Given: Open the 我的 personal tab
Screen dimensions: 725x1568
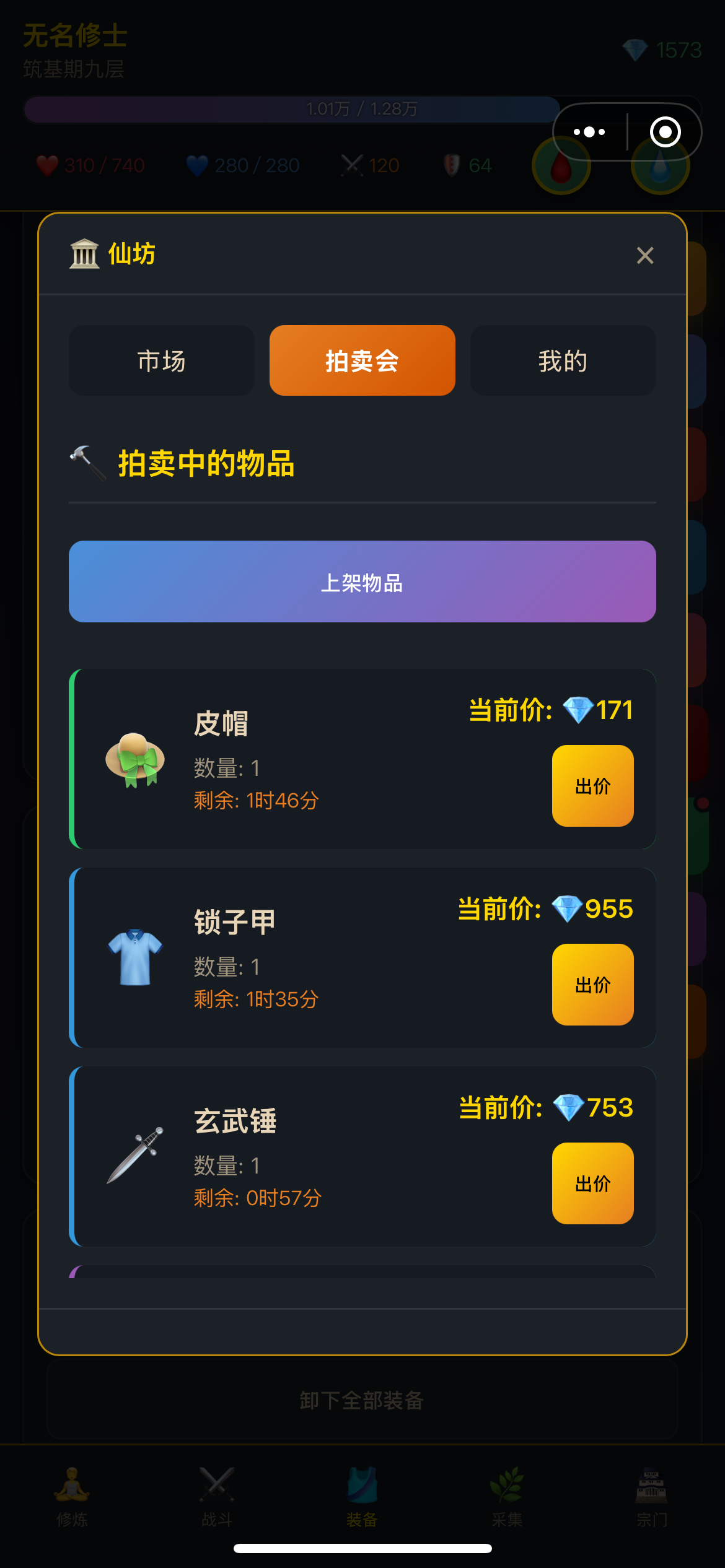Looking at the screenshot, I should [x=563, y=360].
